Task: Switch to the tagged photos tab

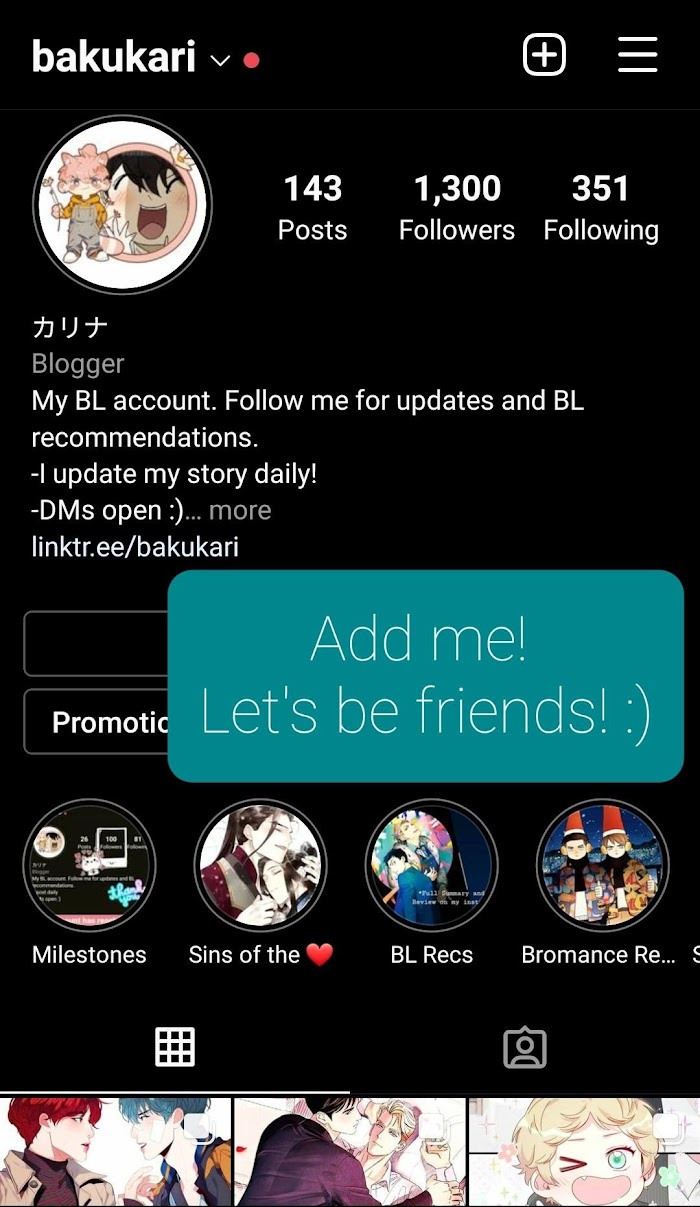Action: 524,1047
